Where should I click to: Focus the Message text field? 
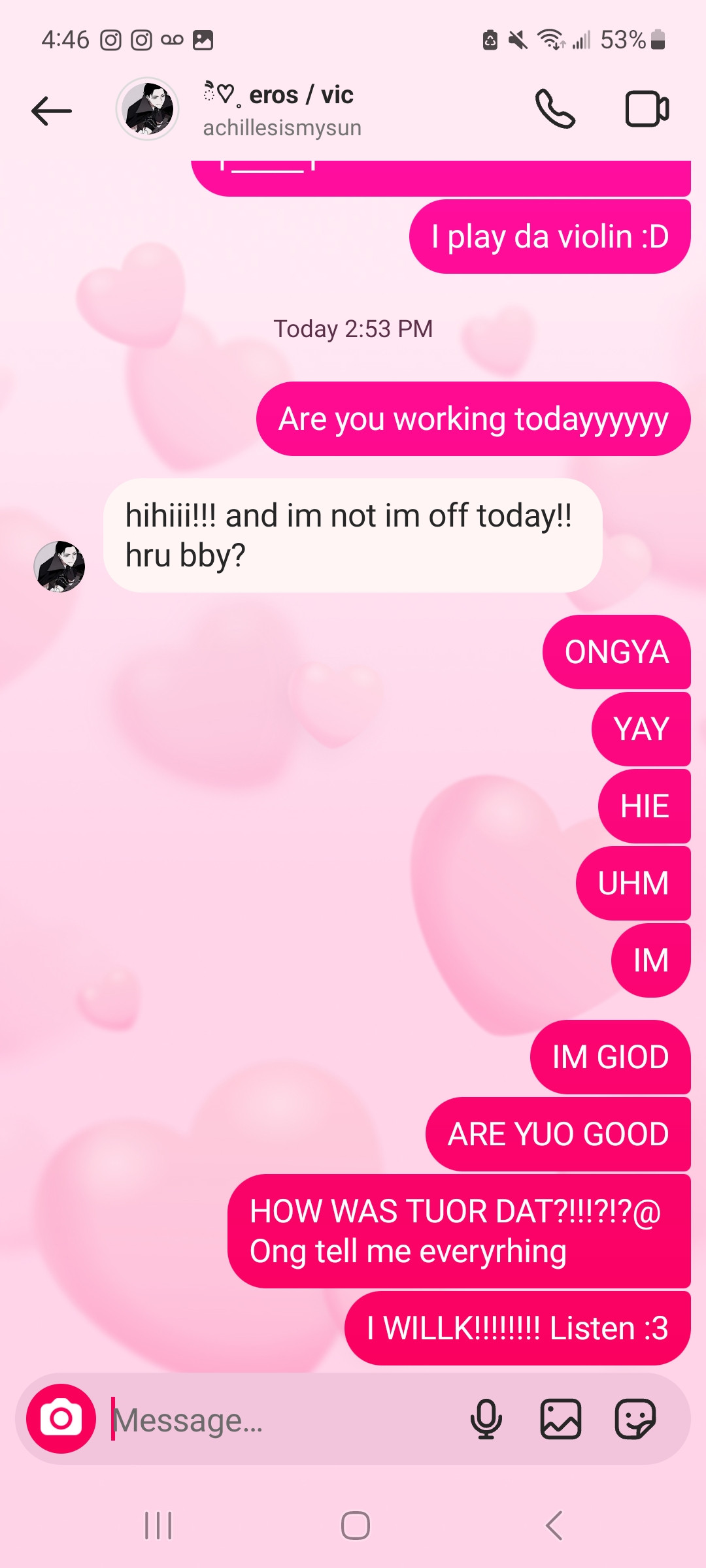click(x=281, y=1420)
